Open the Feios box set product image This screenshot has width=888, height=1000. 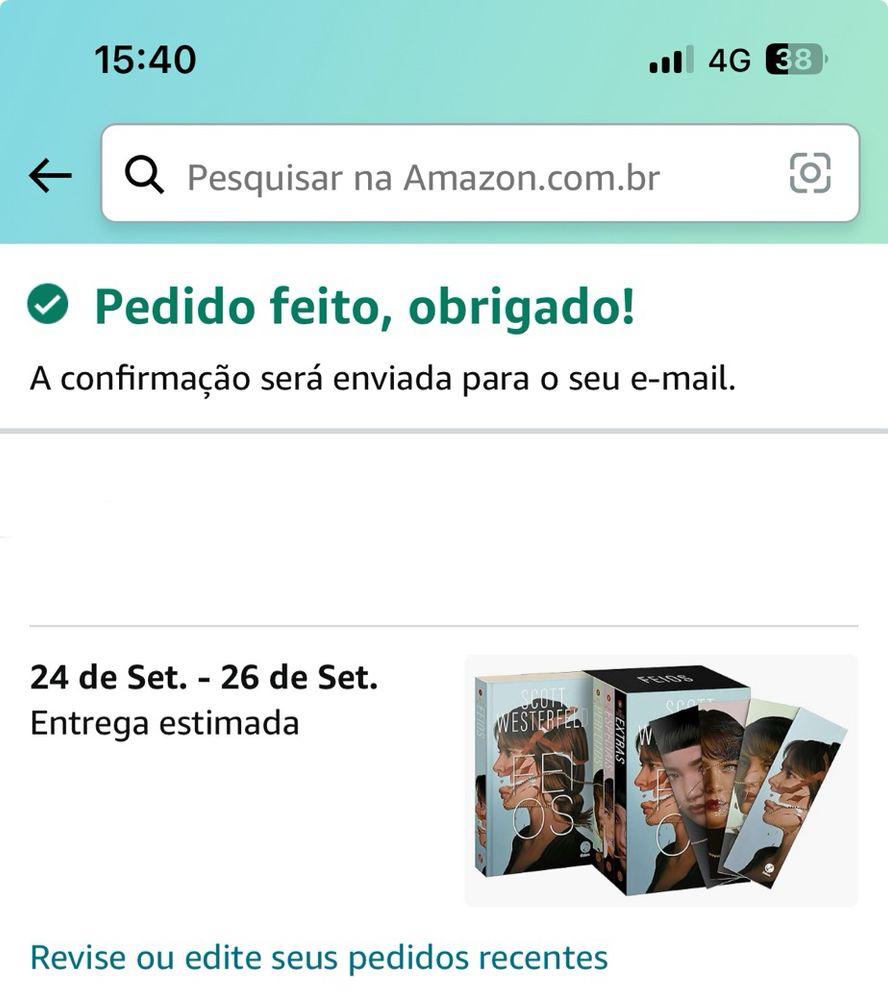point(661,780)
